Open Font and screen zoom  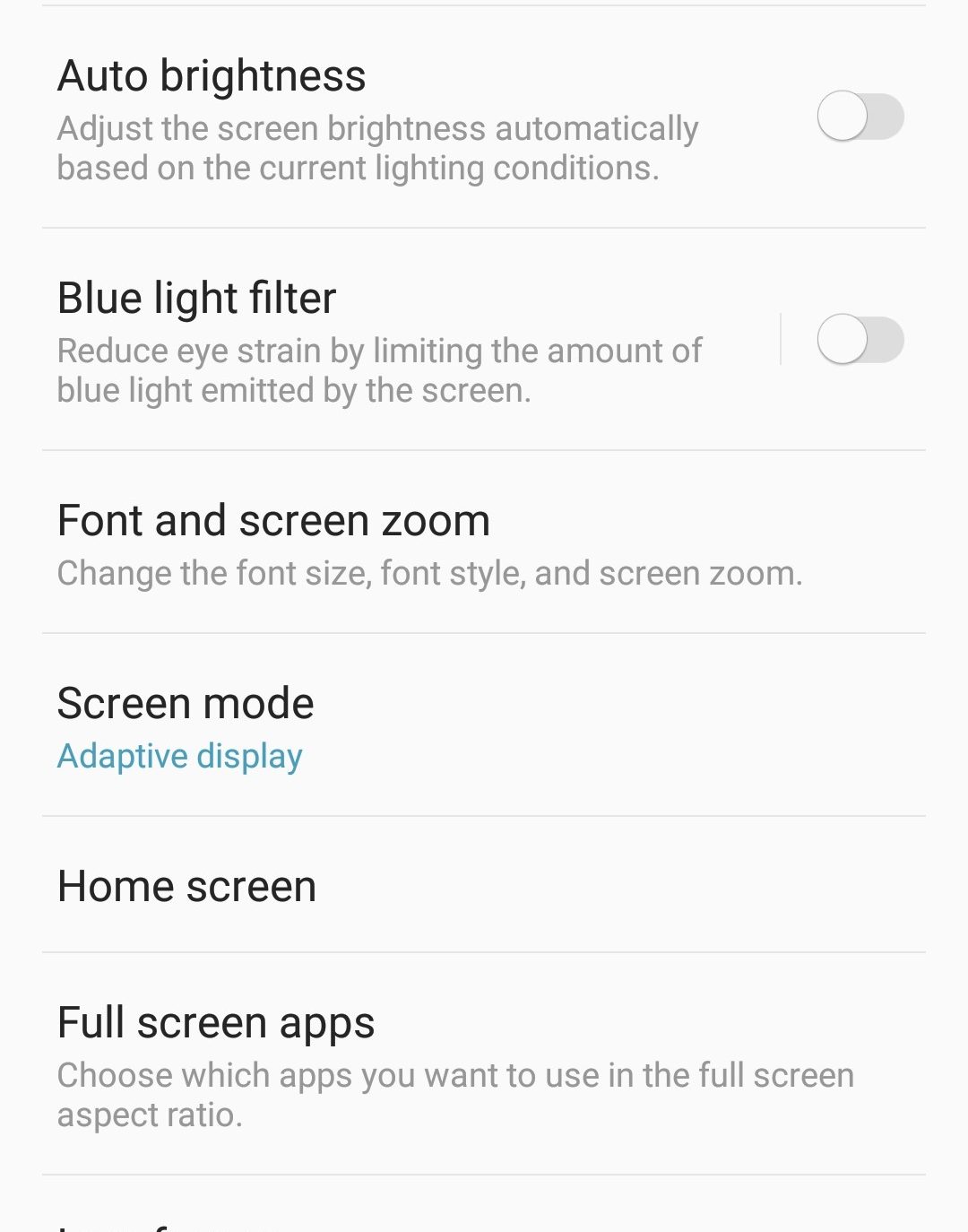pos(430,543)
